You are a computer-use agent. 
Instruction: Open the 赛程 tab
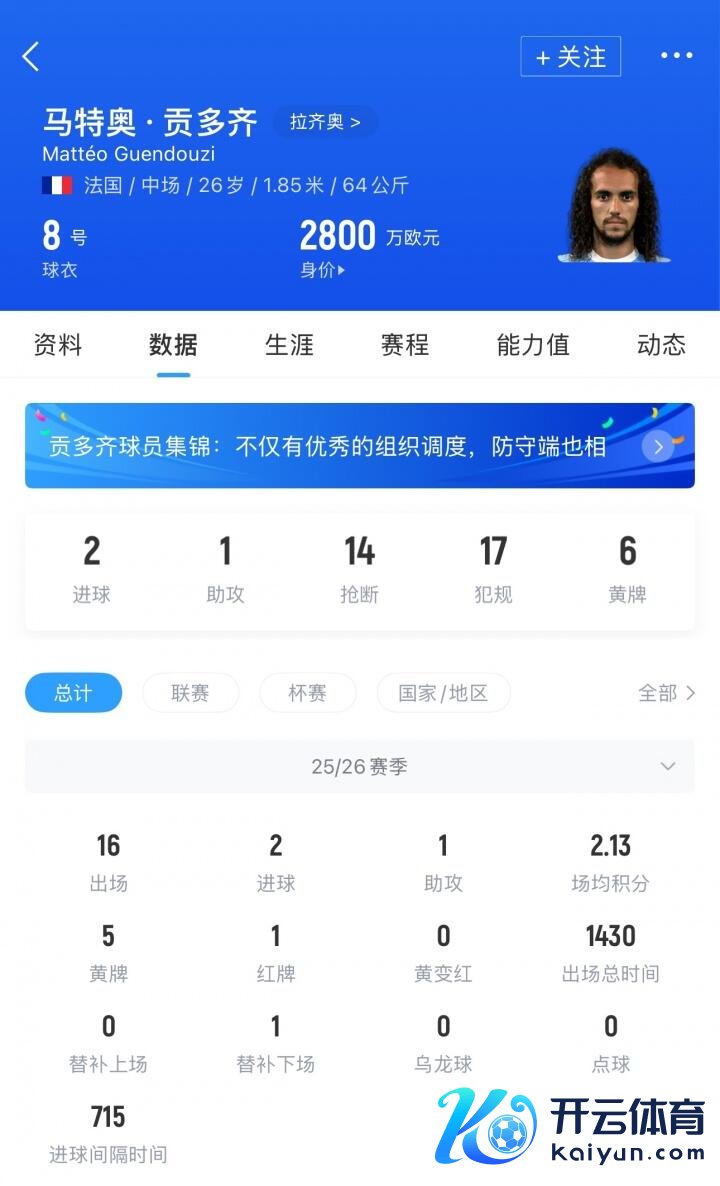pyautogui.click(x=405, y=345)
